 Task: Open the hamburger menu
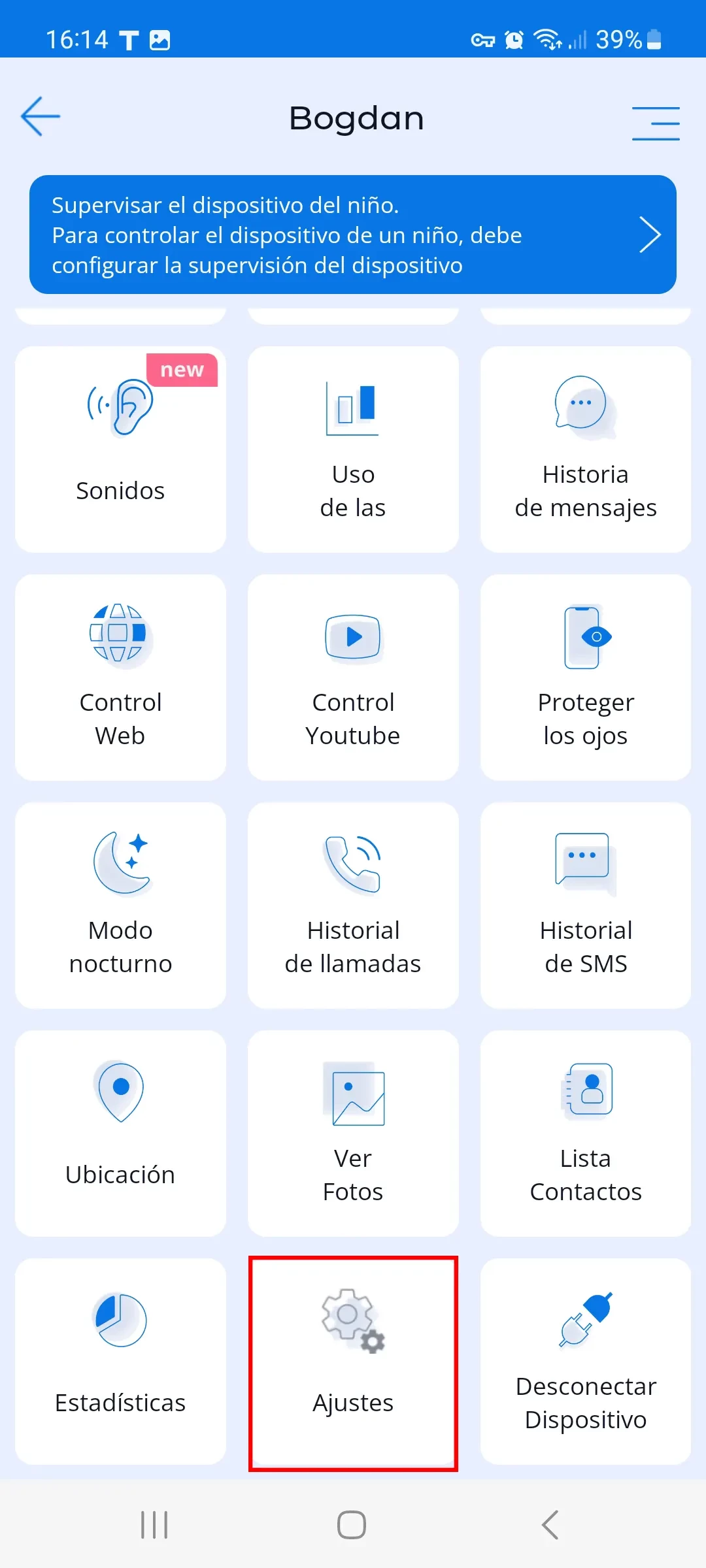655,123
